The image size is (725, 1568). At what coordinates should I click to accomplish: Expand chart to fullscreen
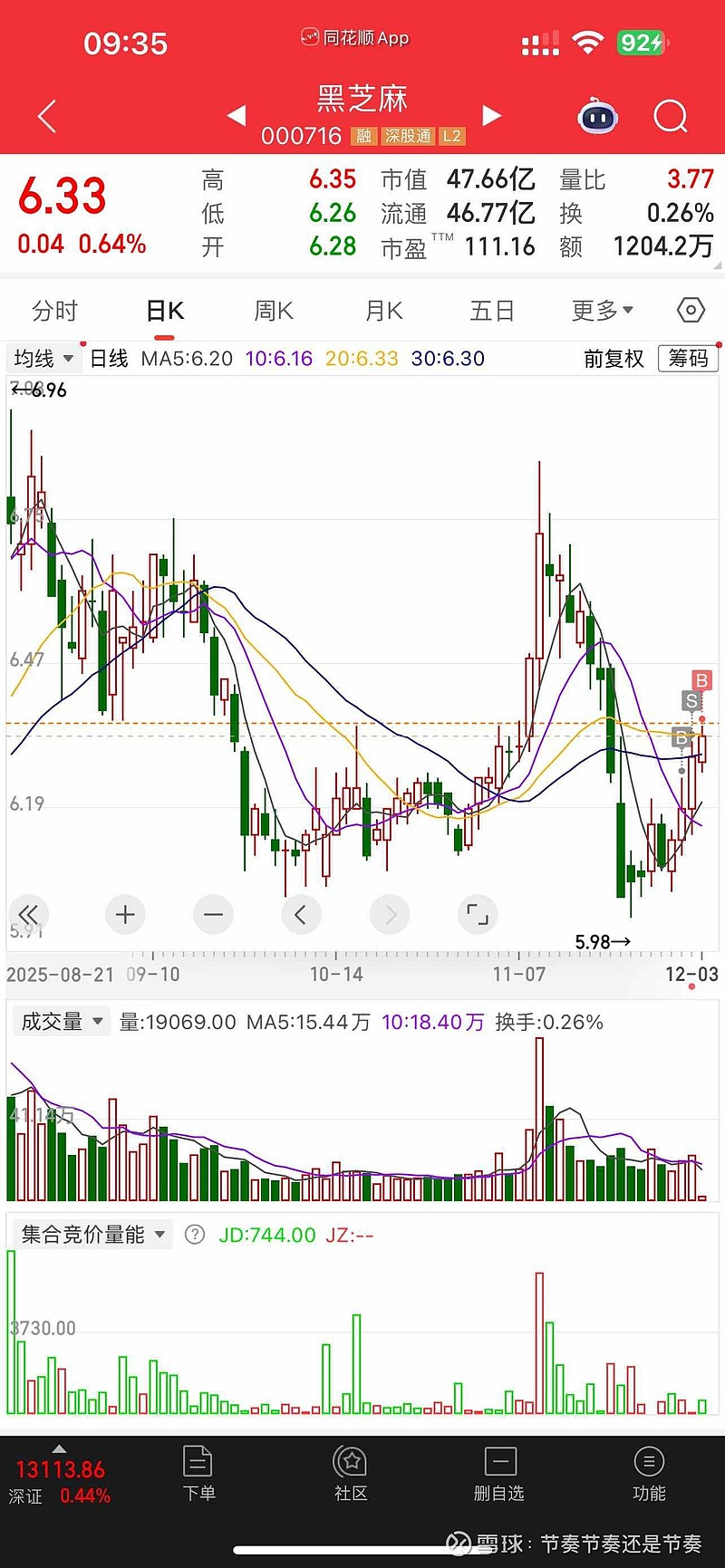click(477, 915)
